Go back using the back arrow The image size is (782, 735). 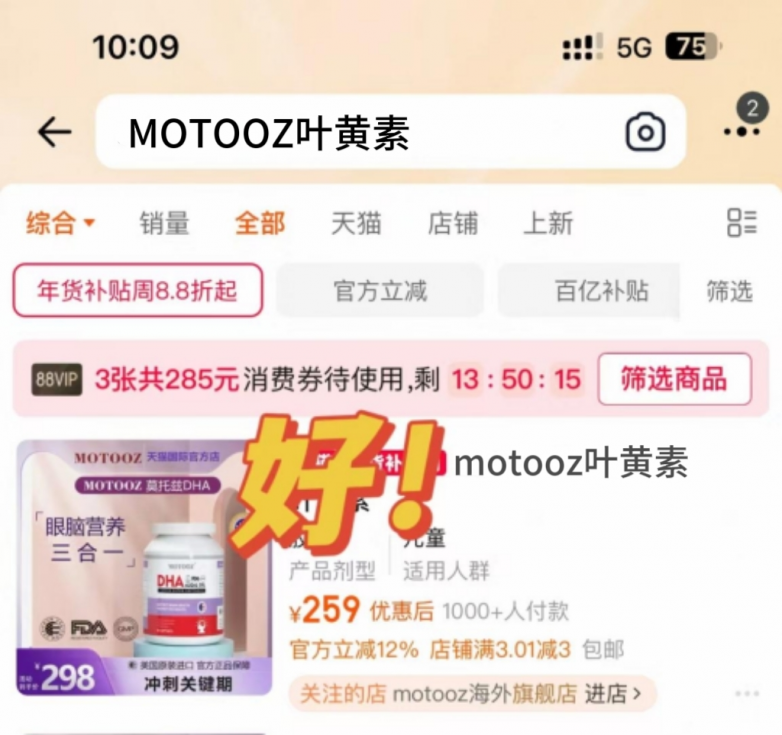(54, 132)
